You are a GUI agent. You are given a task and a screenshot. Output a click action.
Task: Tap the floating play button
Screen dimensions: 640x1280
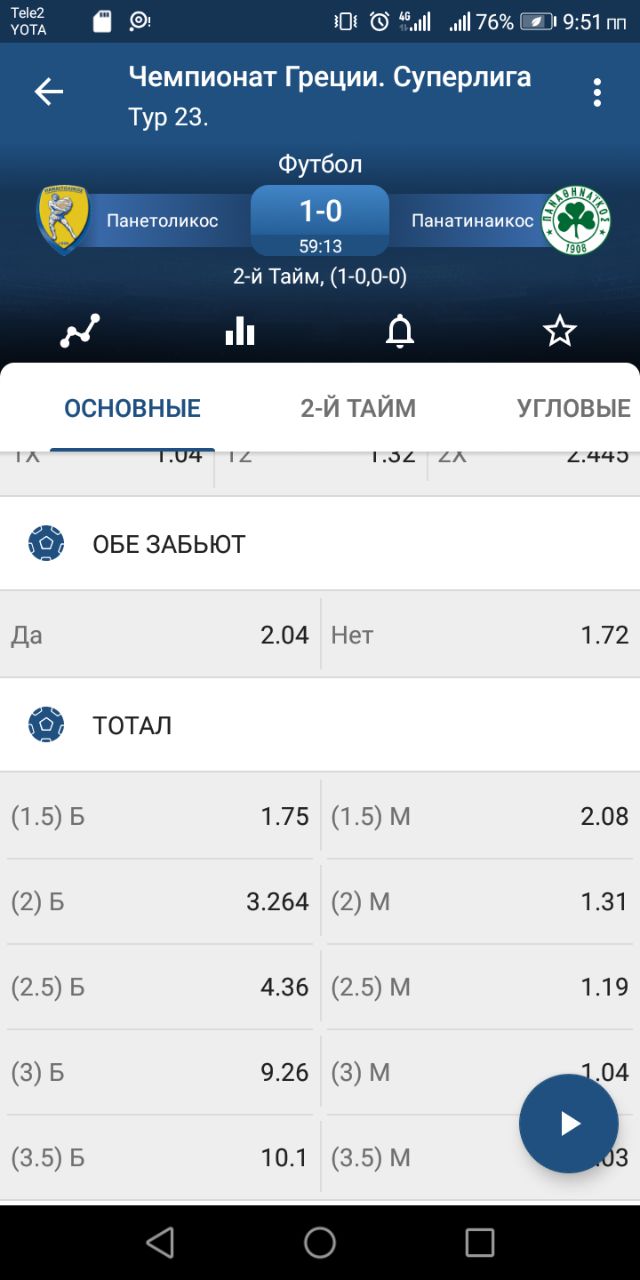tap(568, 1123)
